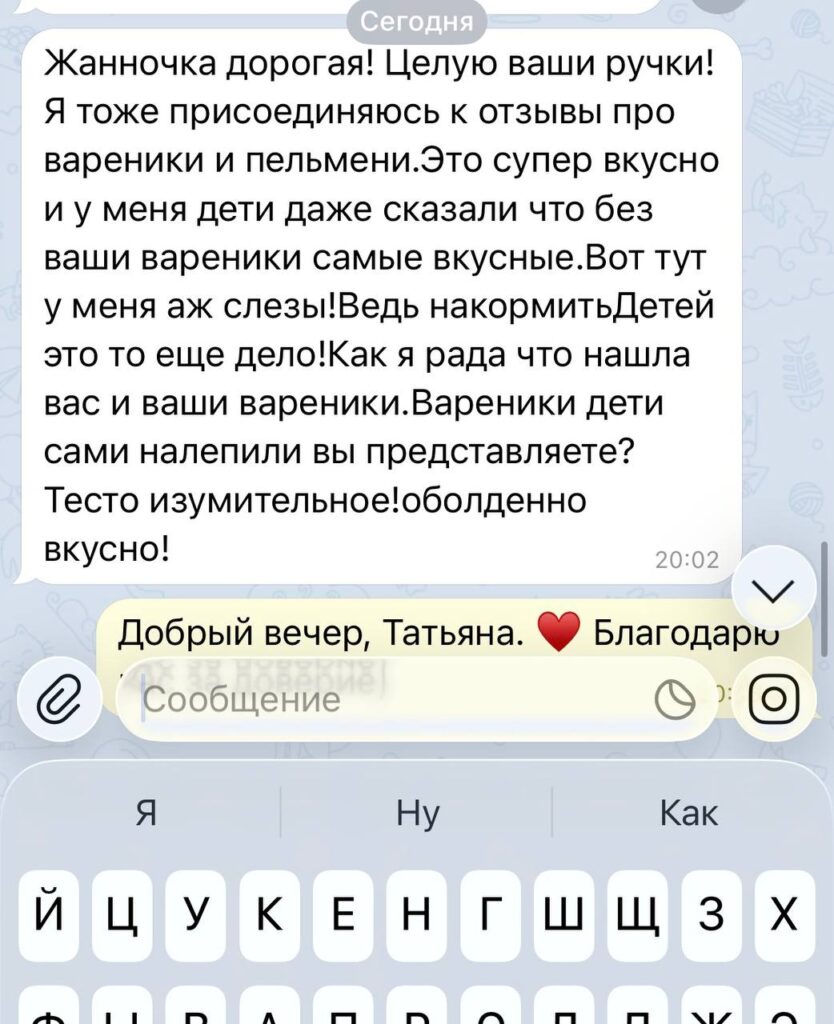Insert the suggested word Ну

417,814
